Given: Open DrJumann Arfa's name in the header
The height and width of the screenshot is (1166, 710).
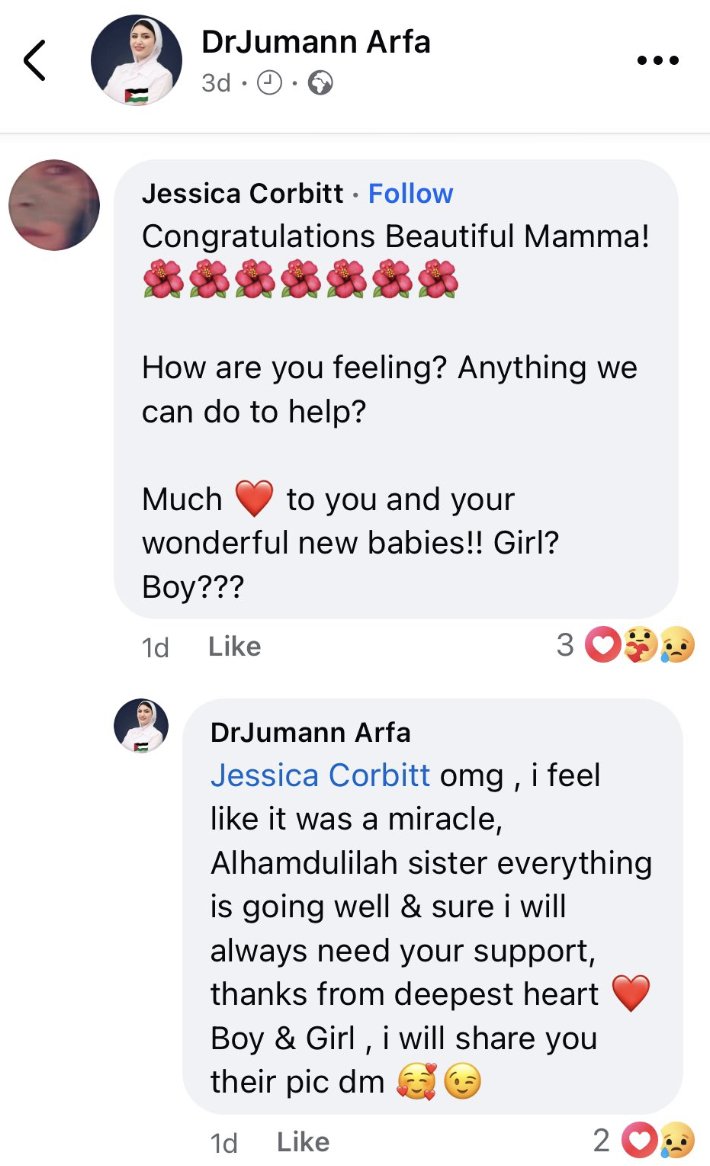Looking at the screenshot, I should 315,42.
